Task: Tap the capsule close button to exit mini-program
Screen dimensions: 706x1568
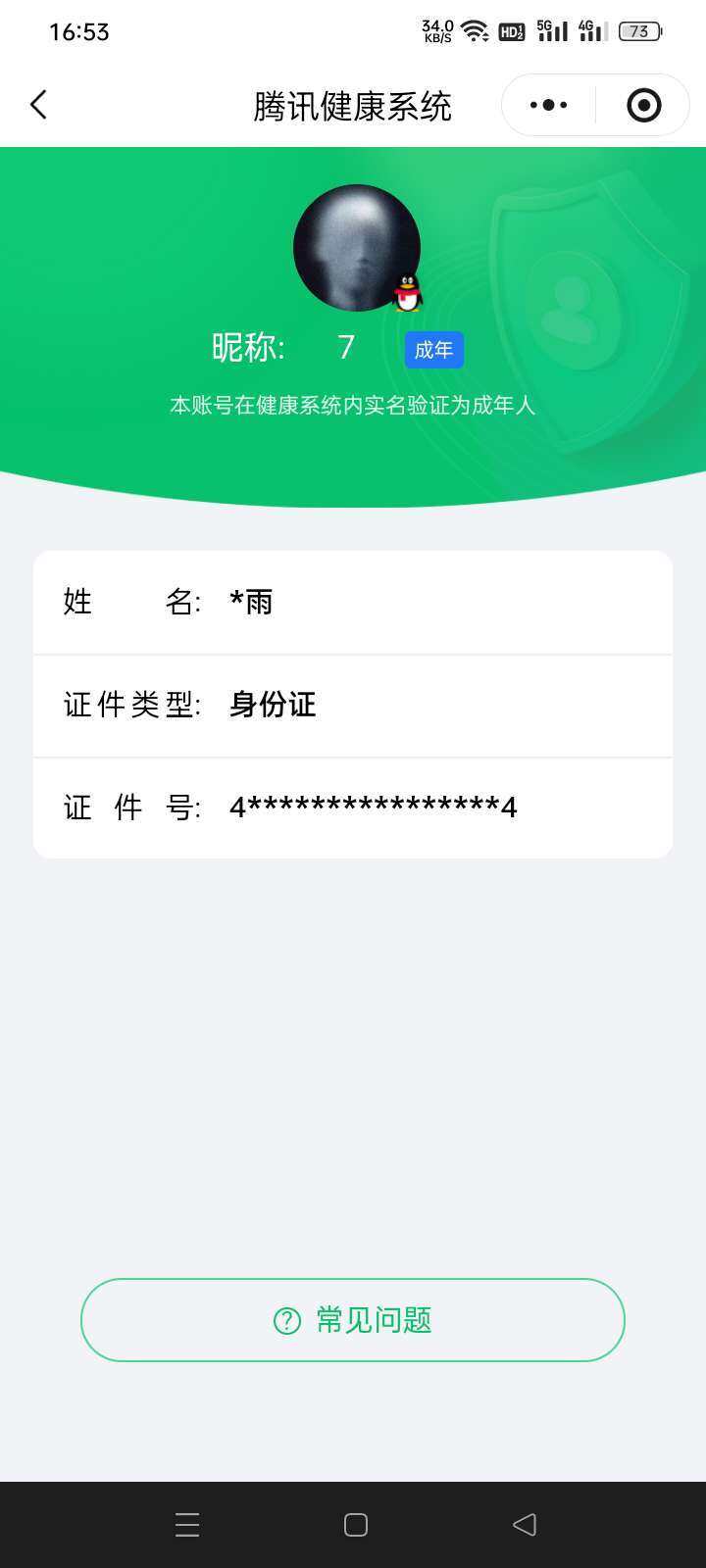Action: click(642, 104)
